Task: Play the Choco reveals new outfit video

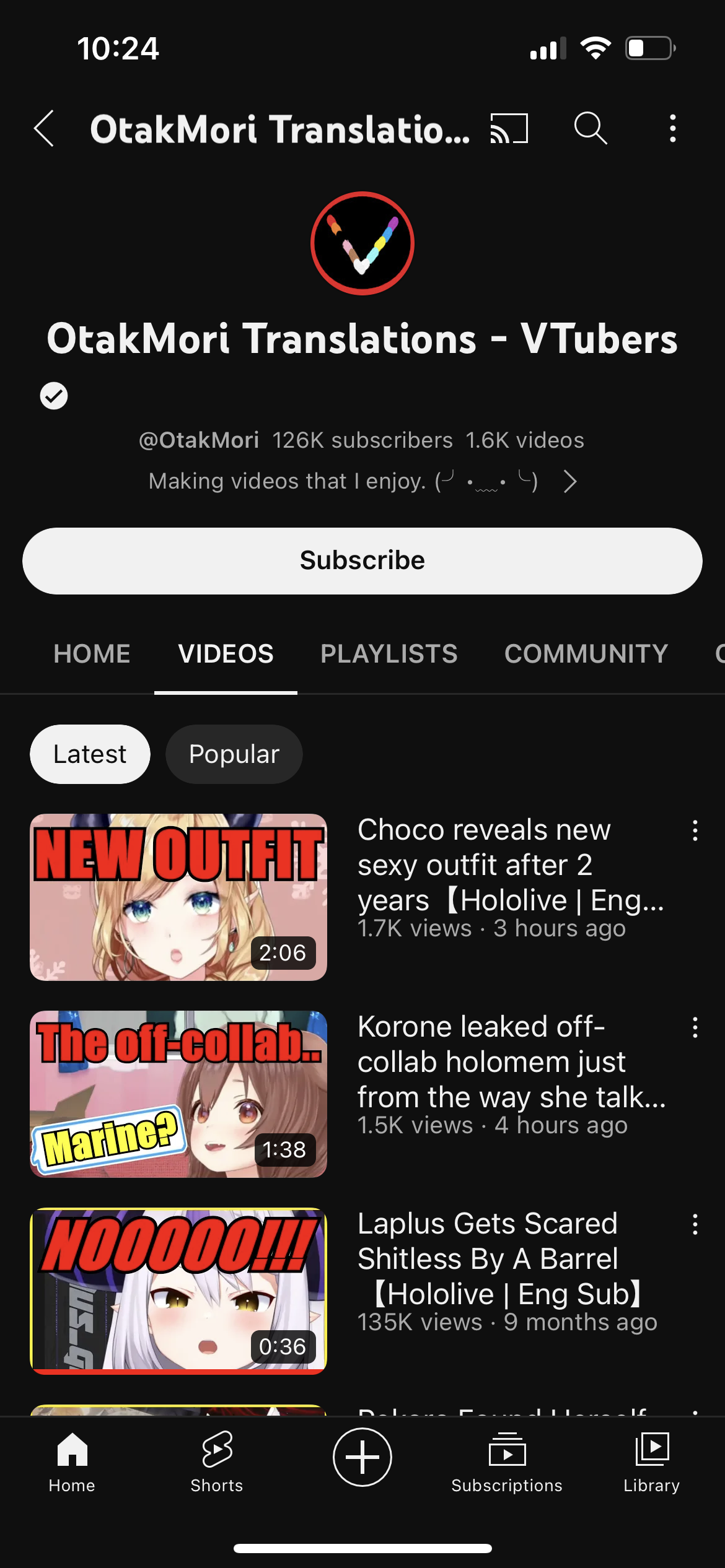Action: click(x=178, y=897)
